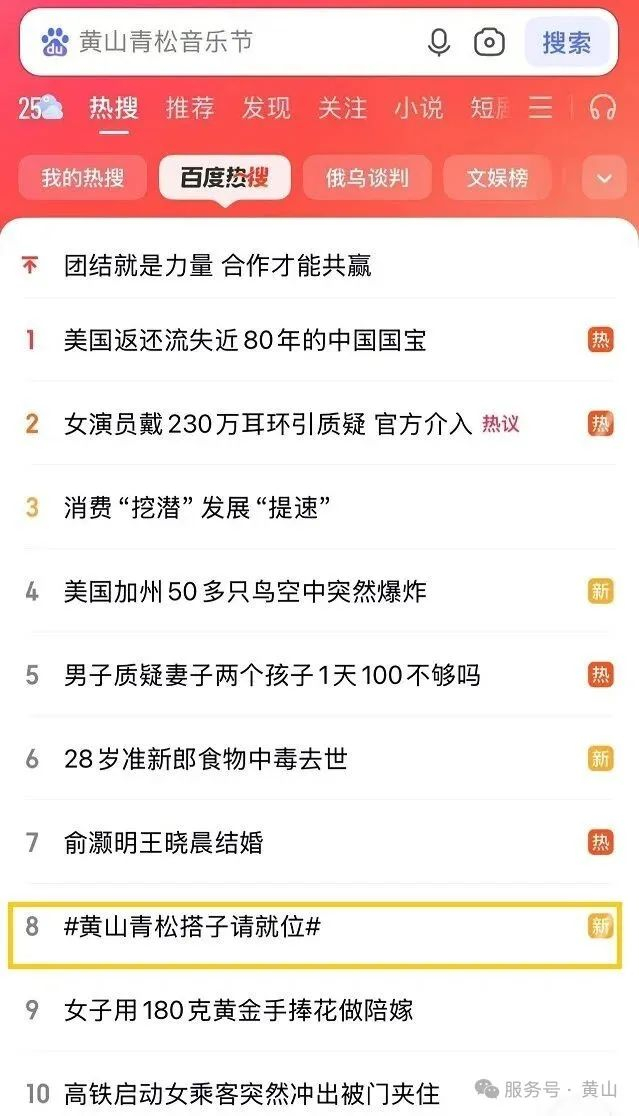Go to the 关注 tab
639x1116 pixels.
pos(343,107)
